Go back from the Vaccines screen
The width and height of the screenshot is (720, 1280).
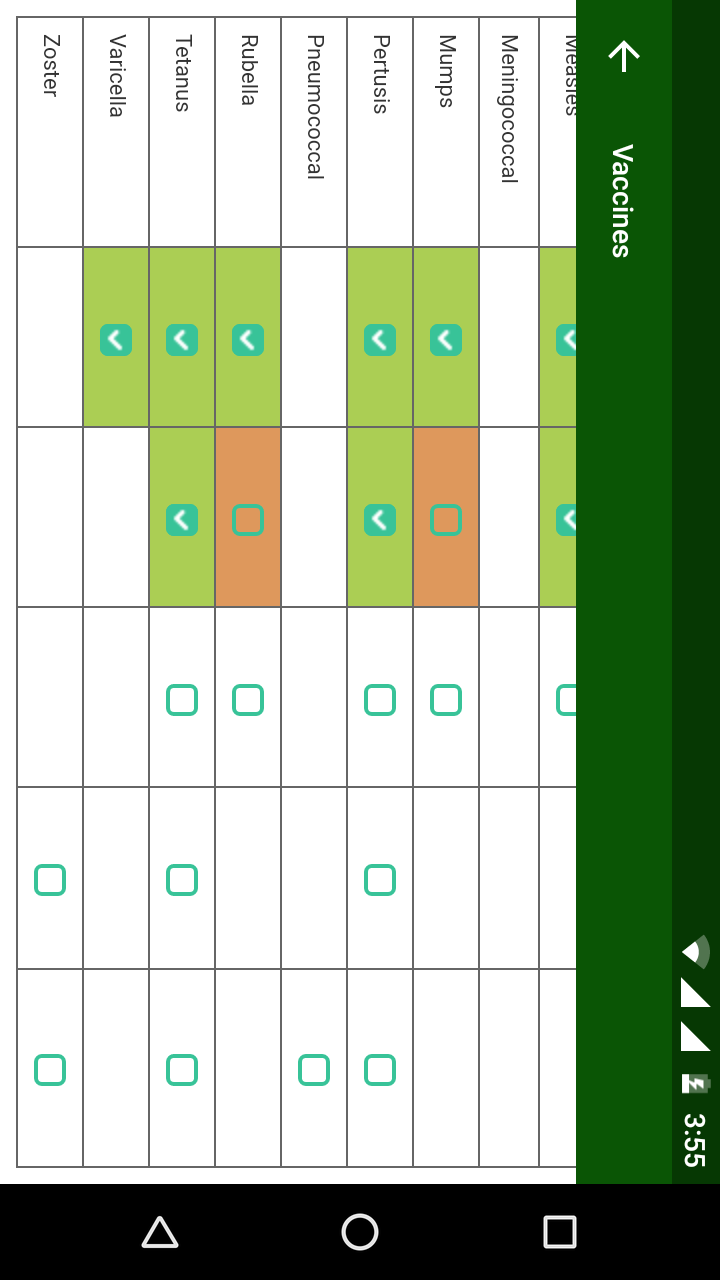click(x=624, y=56)
